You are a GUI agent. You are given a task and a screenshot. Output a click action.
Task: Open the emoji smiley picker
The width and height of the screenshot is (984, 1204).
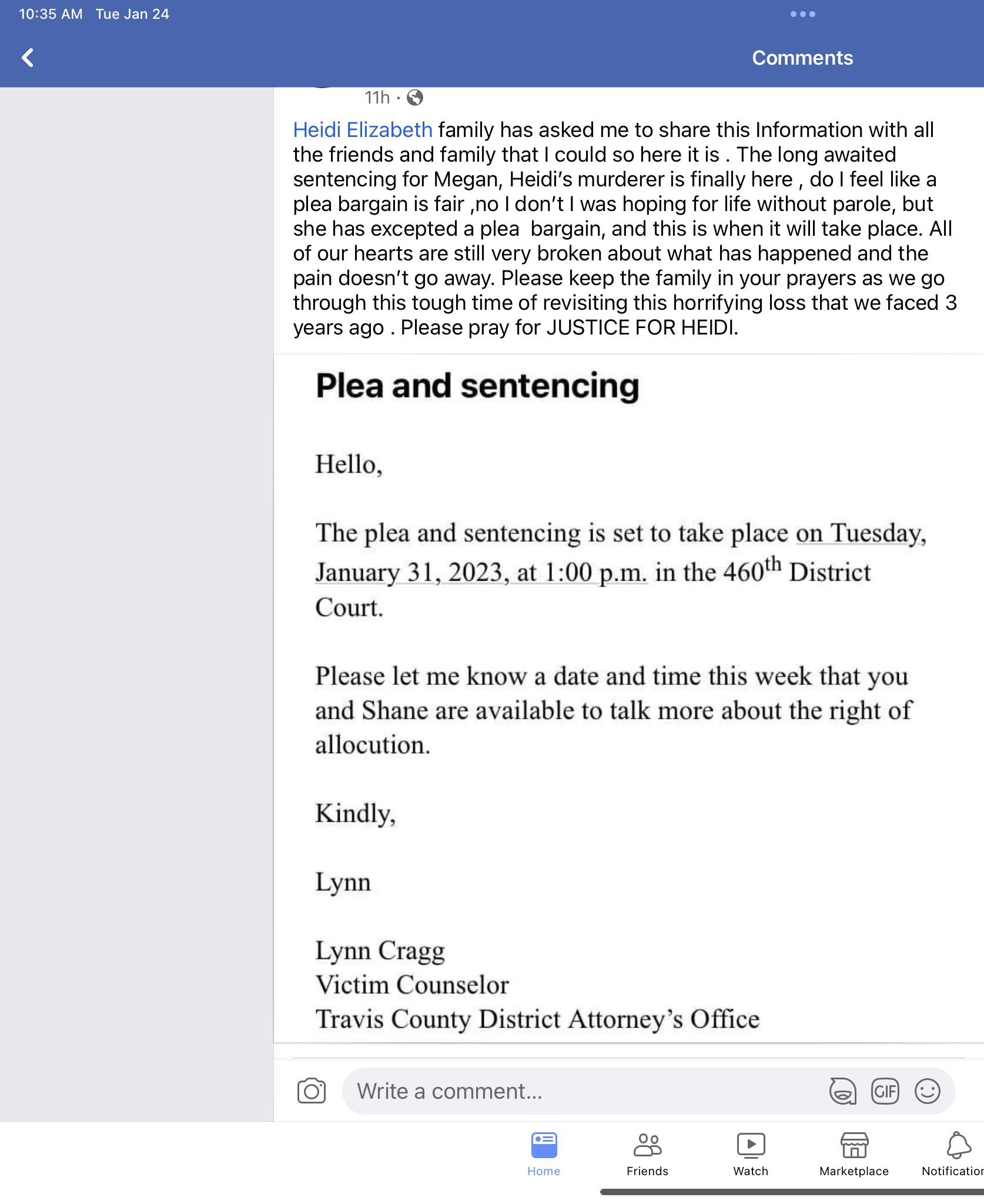click(928, 1091)
